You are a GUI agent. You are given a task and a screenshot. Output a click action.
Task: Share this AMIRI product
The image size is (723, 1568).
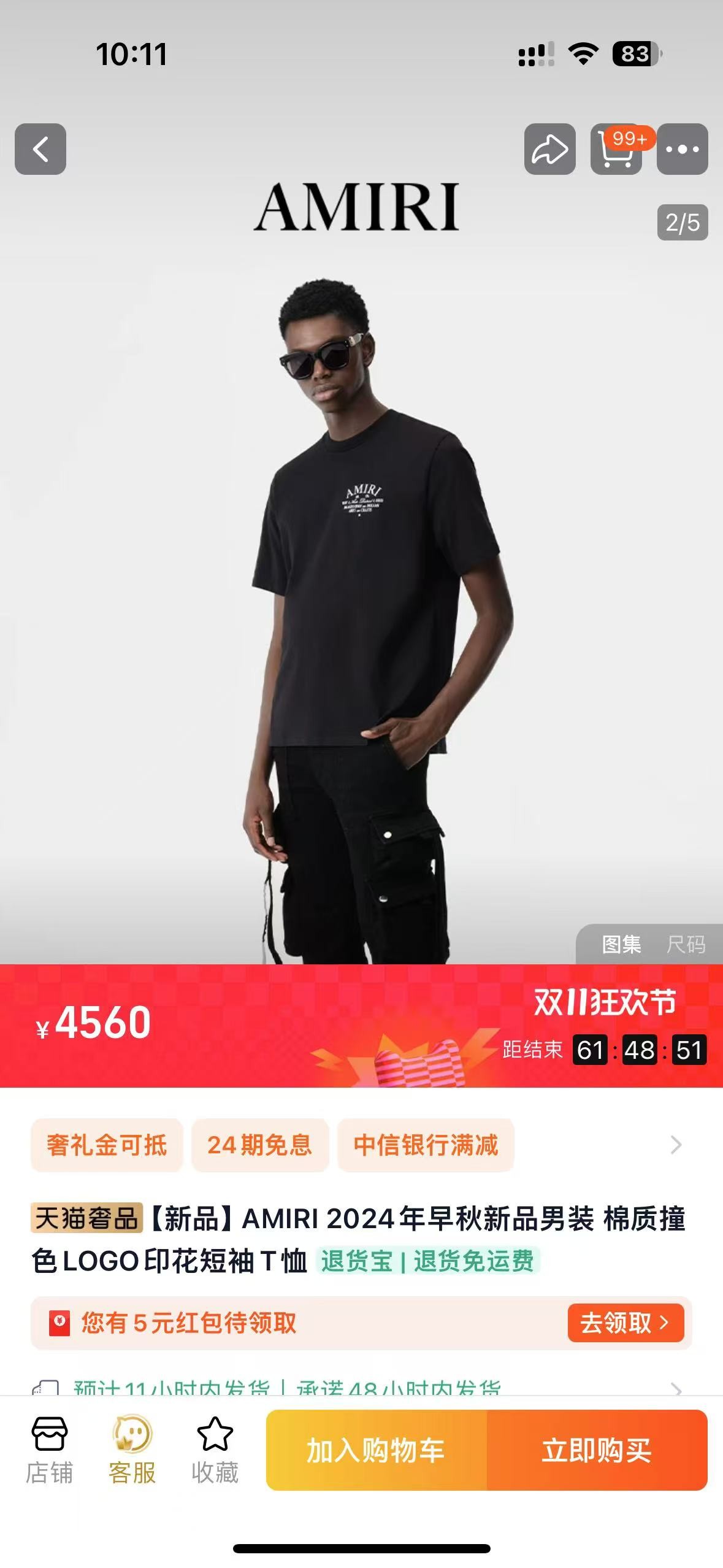(549, 149)
